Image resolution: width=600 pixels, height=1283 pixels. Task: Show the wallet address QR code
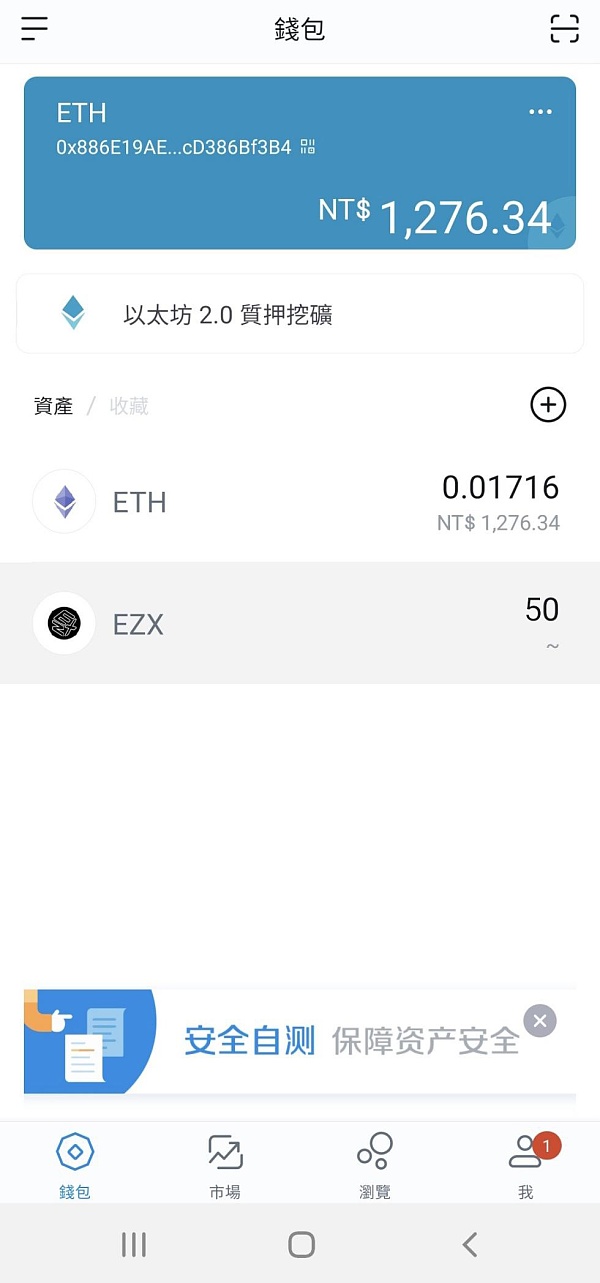308,147
